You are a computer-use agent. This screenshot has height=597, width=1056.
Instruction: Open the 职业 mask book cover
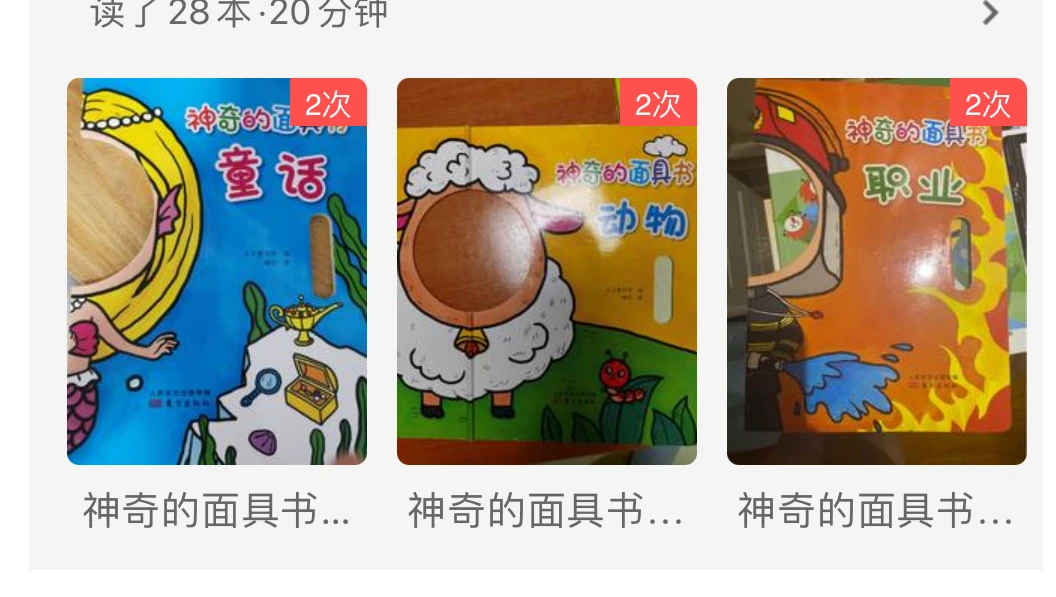(x=876, y=272)
